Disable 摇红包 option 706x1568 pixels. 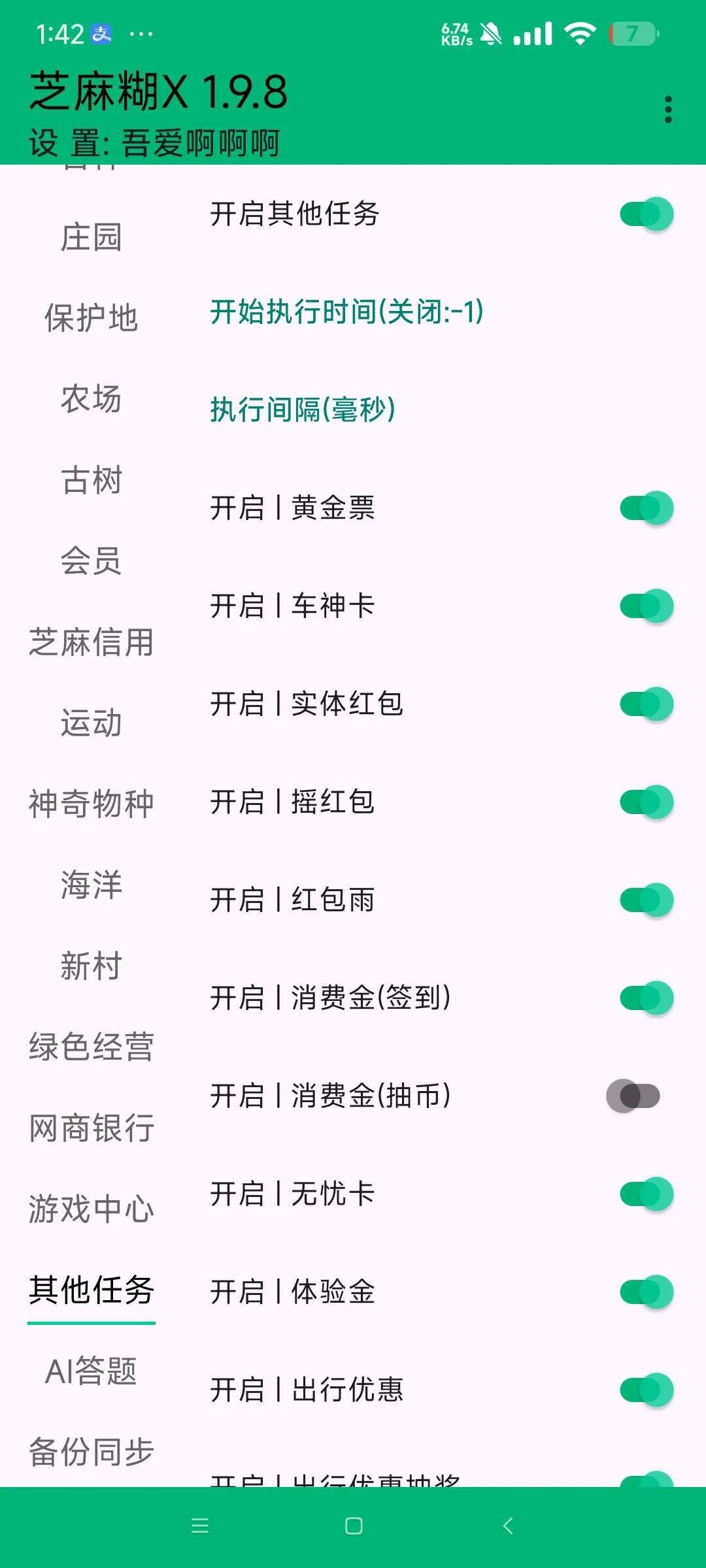[646, 802]
